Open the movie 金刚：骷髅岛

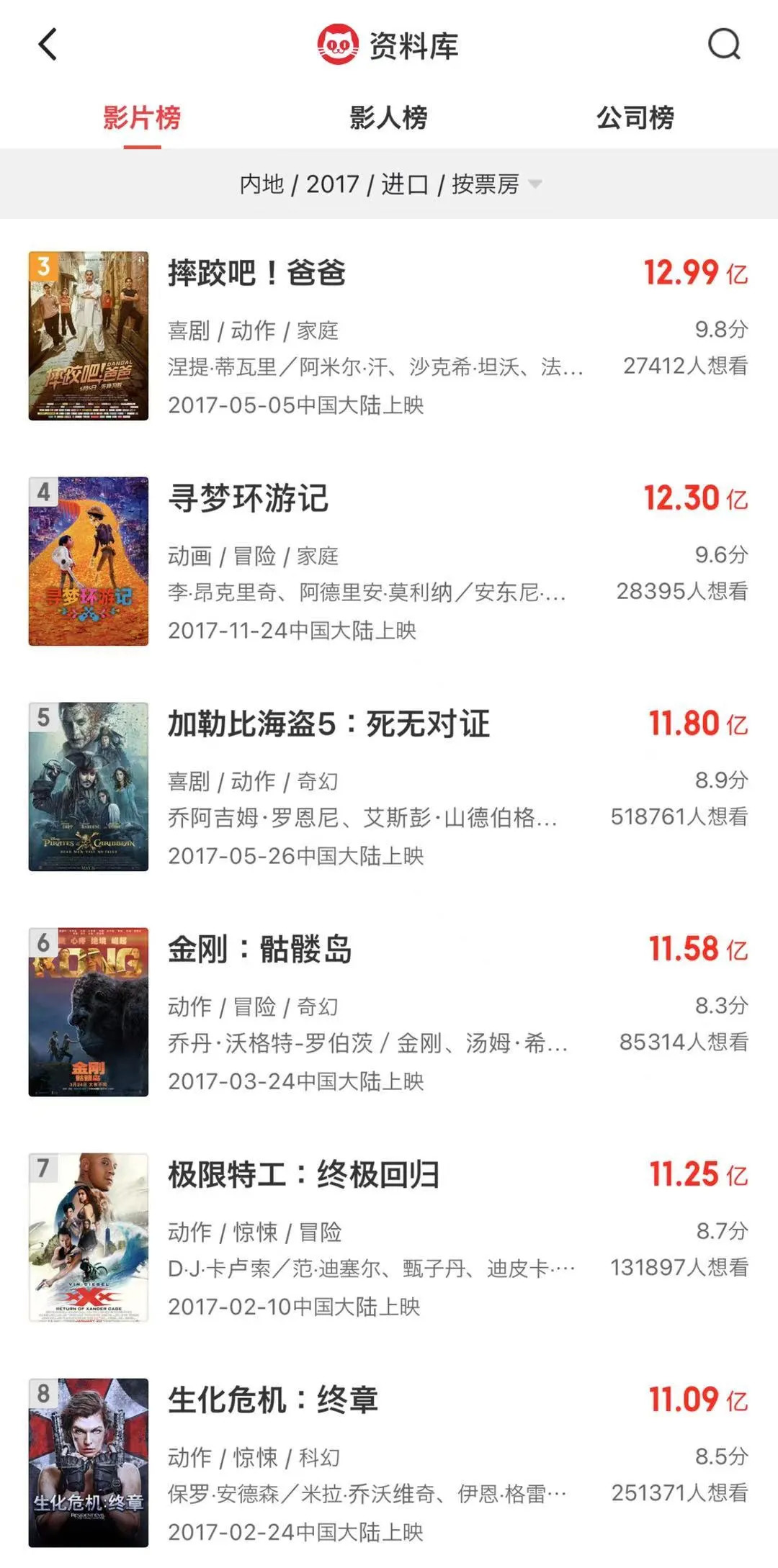point(259,950)
